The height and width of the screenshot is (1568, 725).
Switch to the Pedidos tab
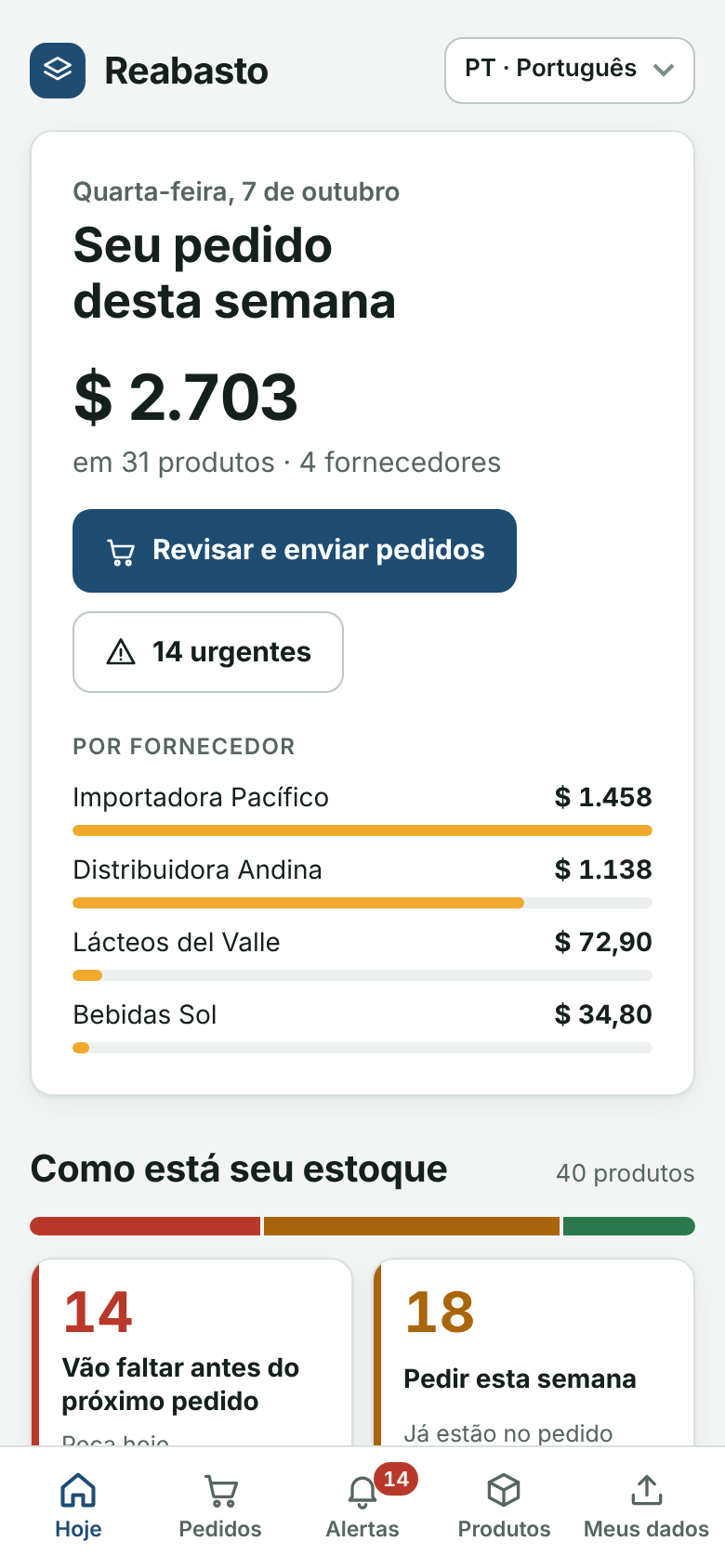point(220,1507)
